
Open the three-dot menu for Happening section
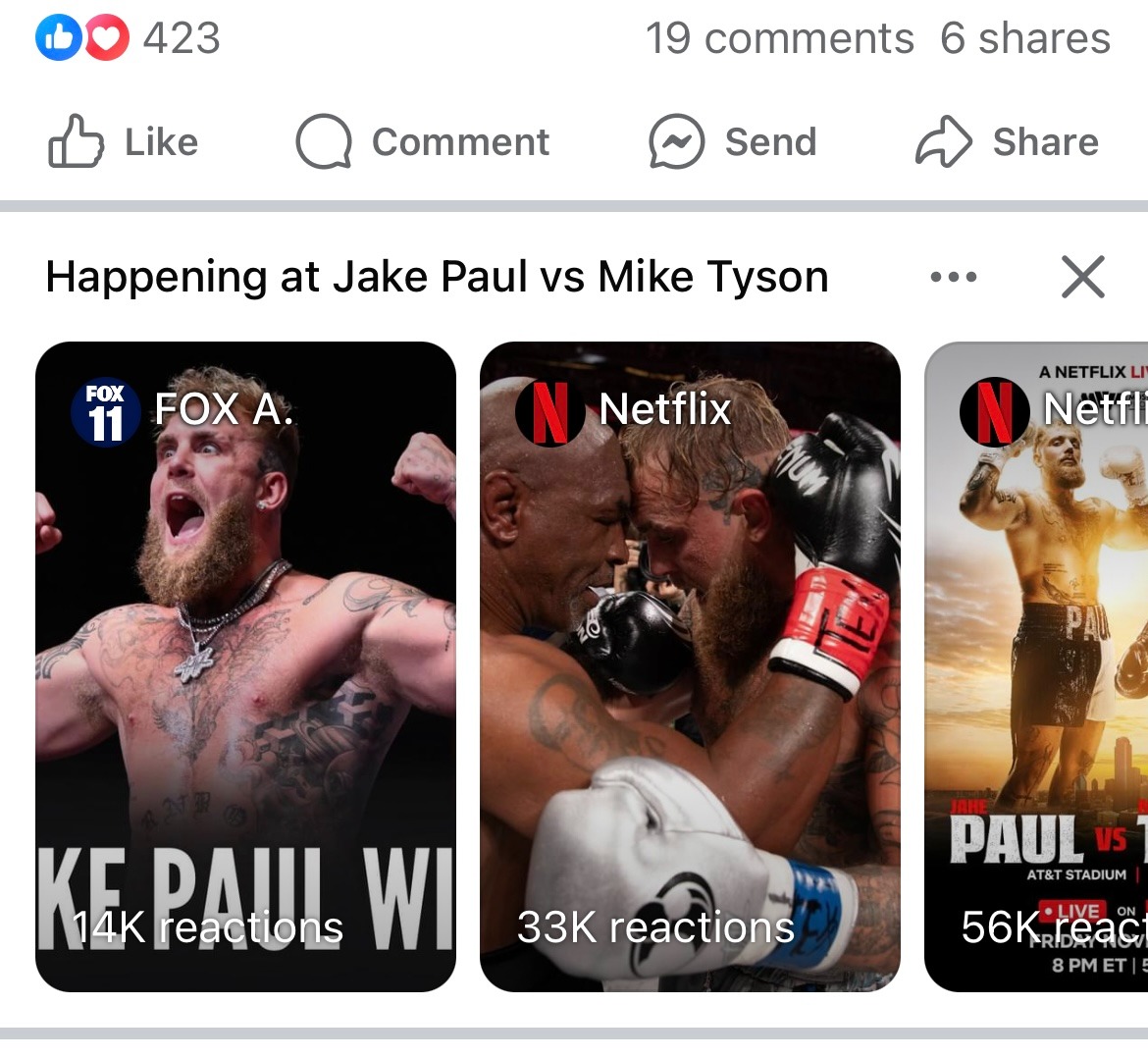tap(953, 278)
